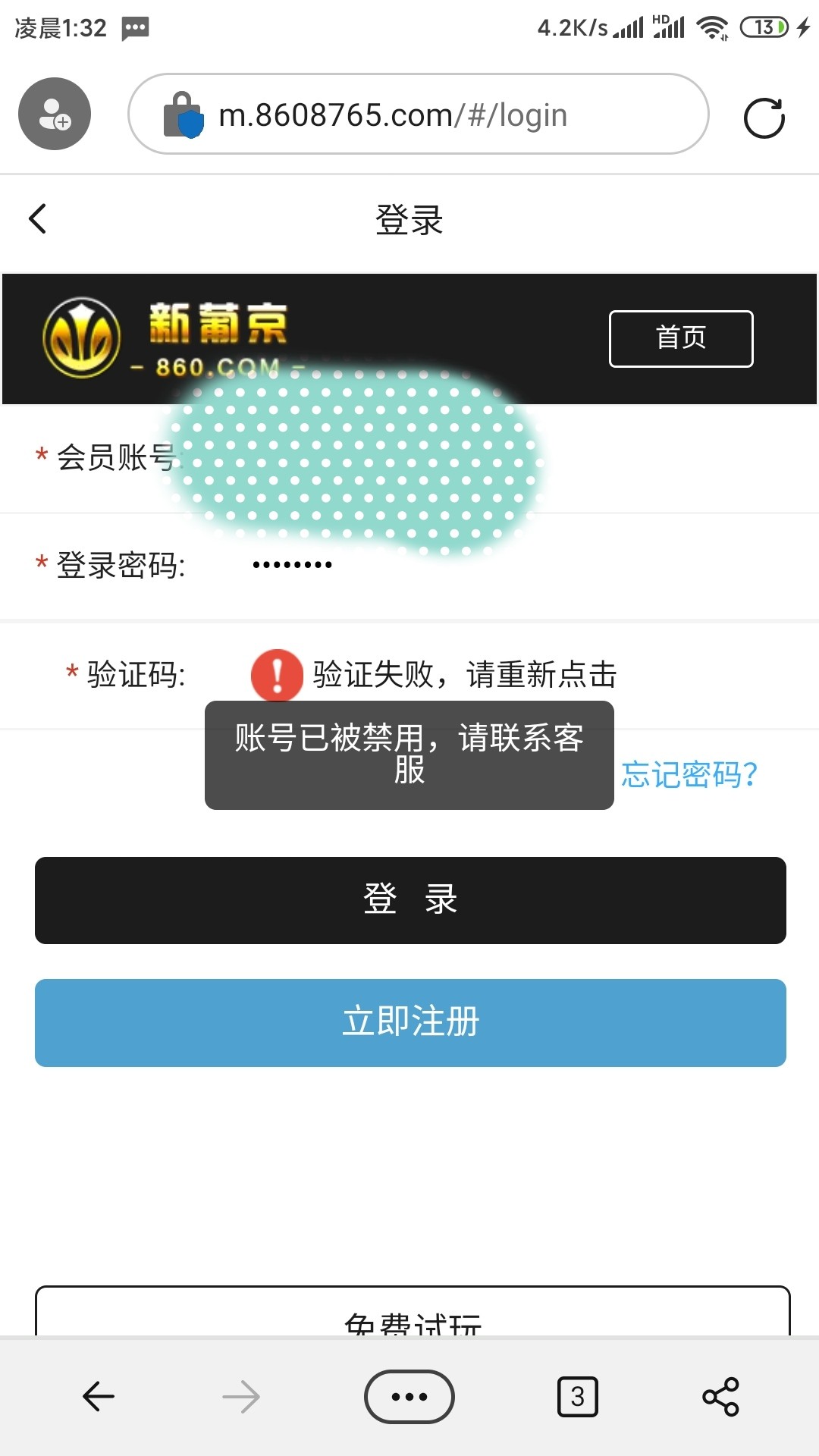Open the browser account profile icon

click(x=55, y=114)
